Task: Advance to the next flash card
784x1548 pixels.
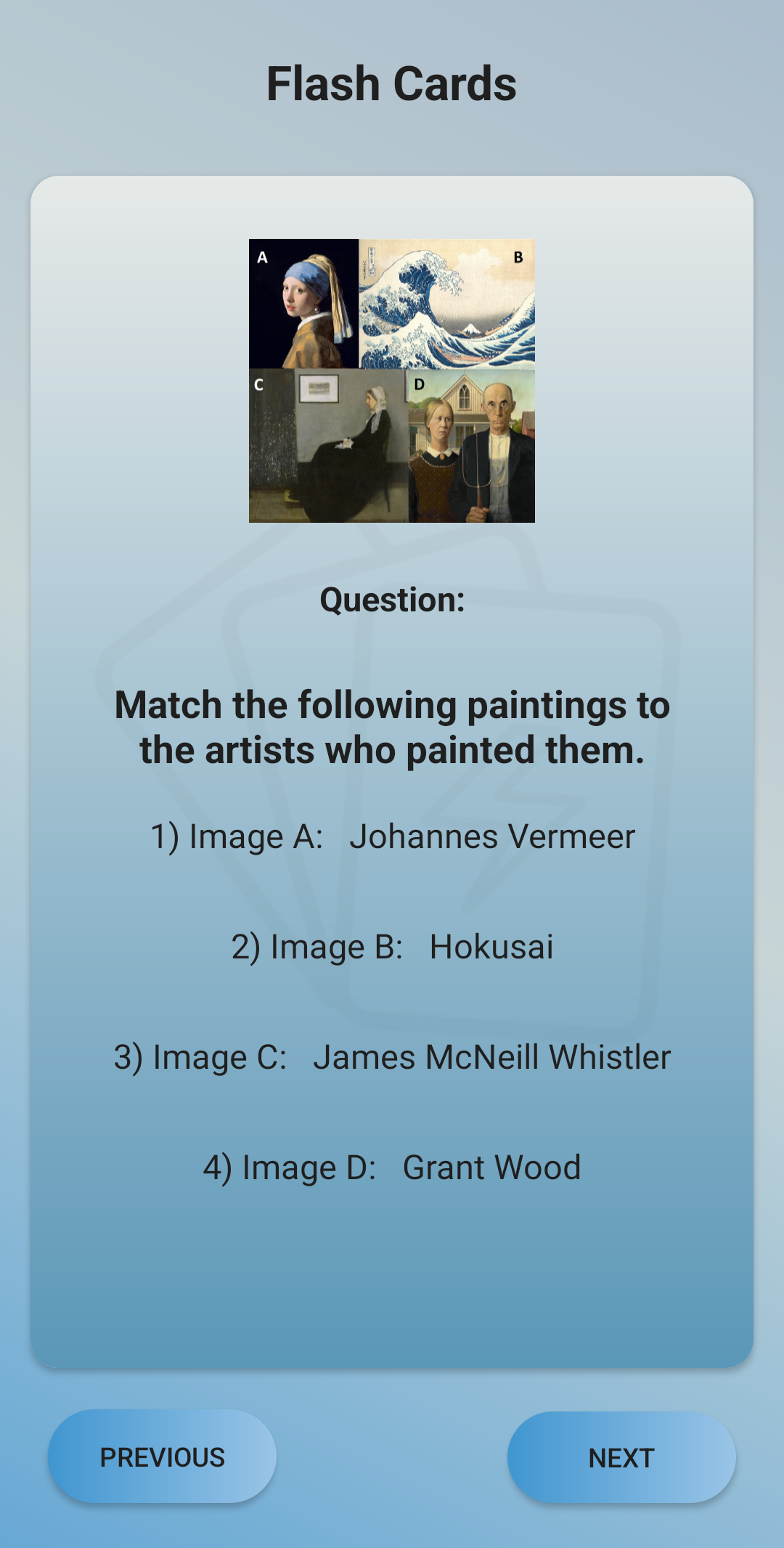Action: (621, 1457)
